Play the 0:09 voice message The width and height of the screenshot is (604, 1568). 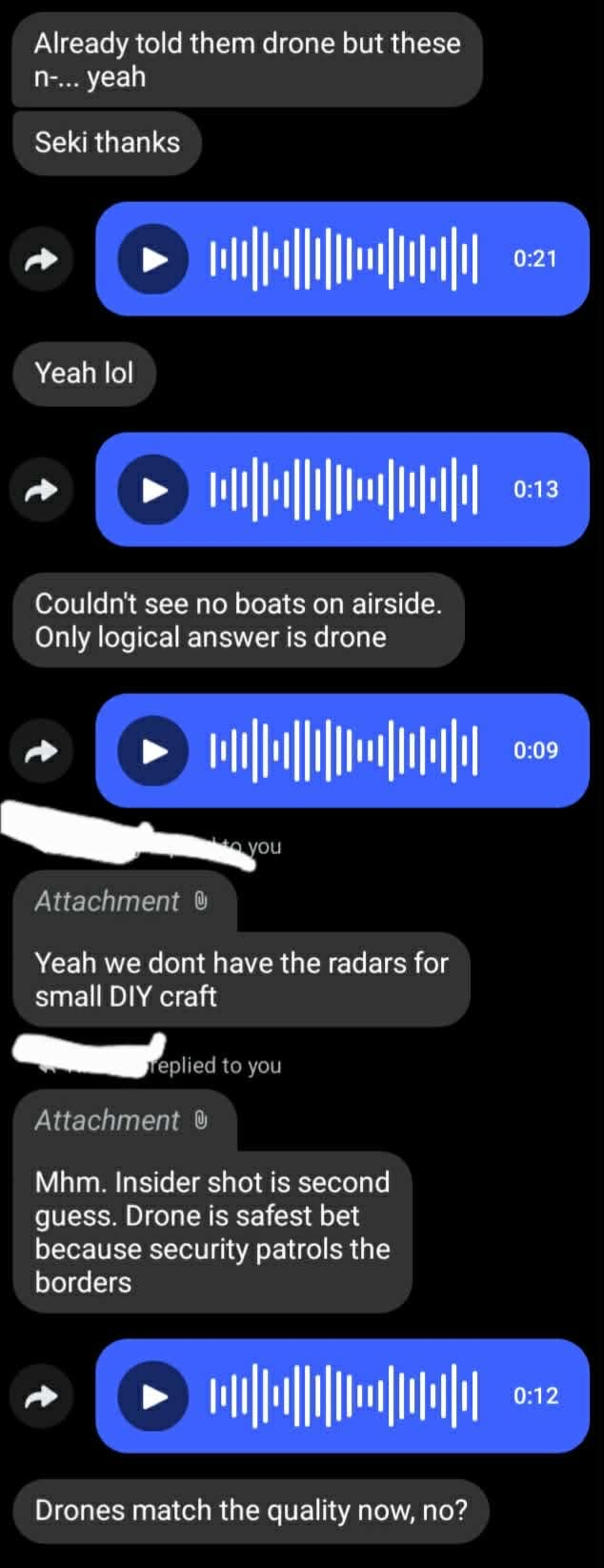[153, 751]
